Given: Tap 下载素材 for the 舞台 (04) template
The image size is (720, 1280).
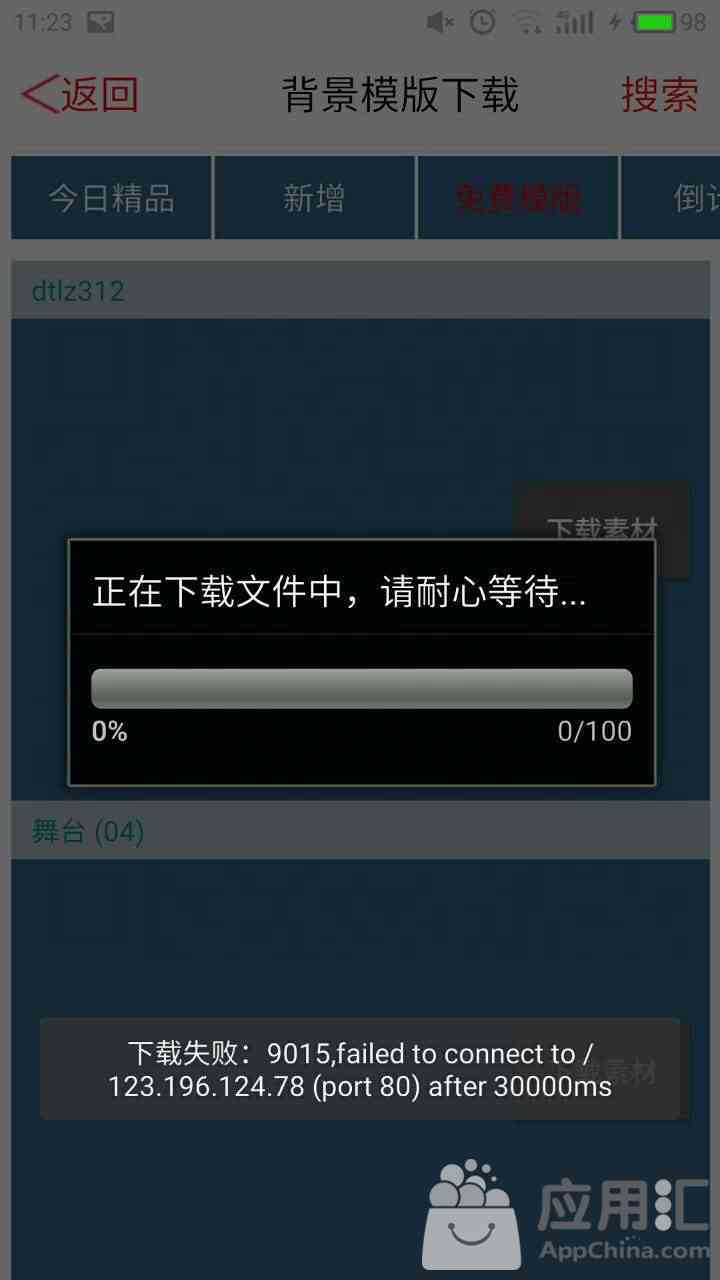Looking at the screenshot, I should tap(602, 1071).
